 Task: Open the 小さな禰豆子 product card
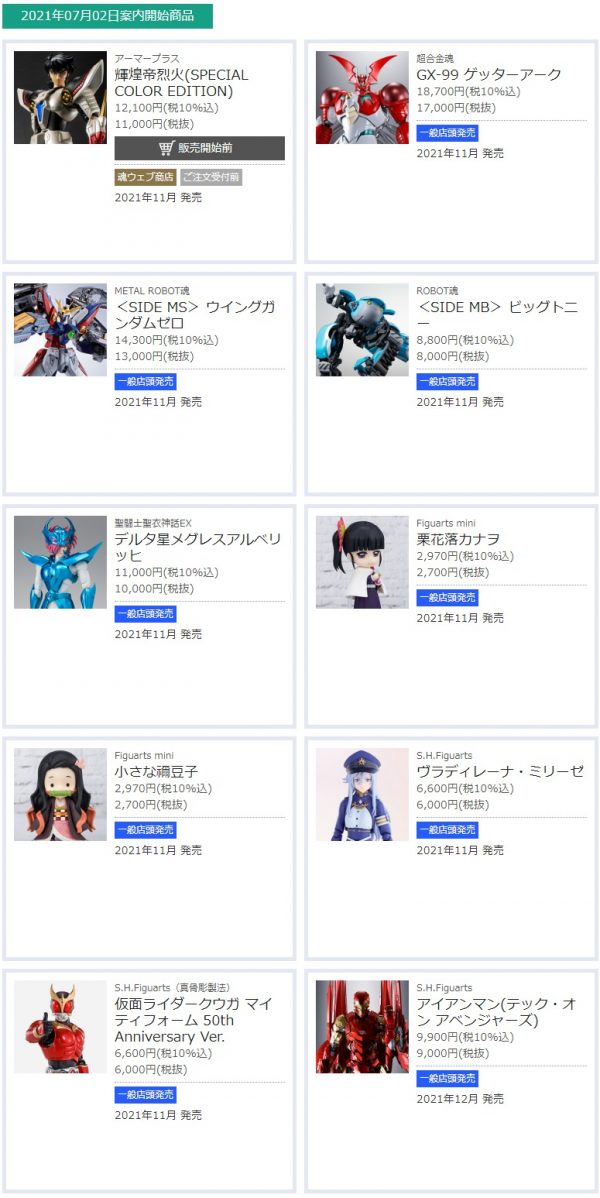[157, 771]
